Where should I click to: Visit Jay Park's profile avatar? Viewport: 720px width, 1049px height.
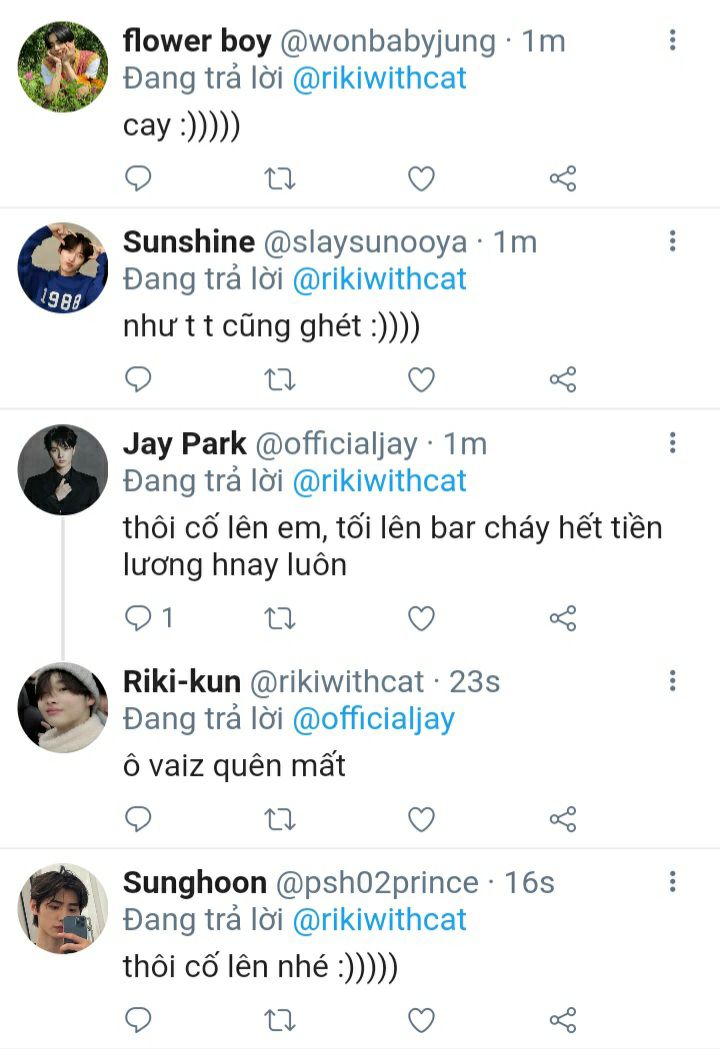[x=62, y=468]
